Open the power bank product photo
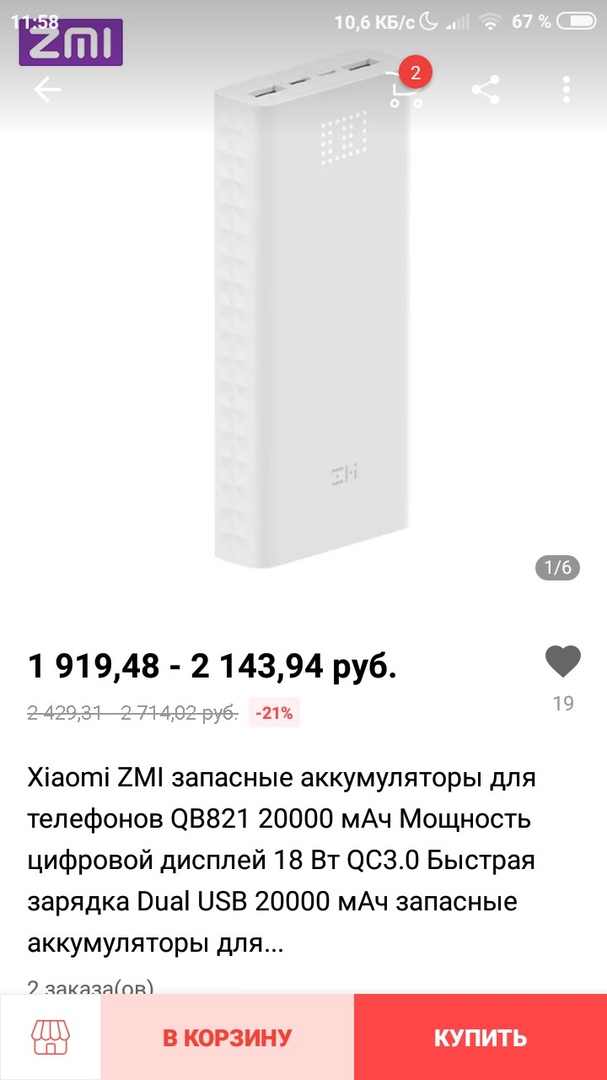The image size is (607, 1080). point(310,320)
